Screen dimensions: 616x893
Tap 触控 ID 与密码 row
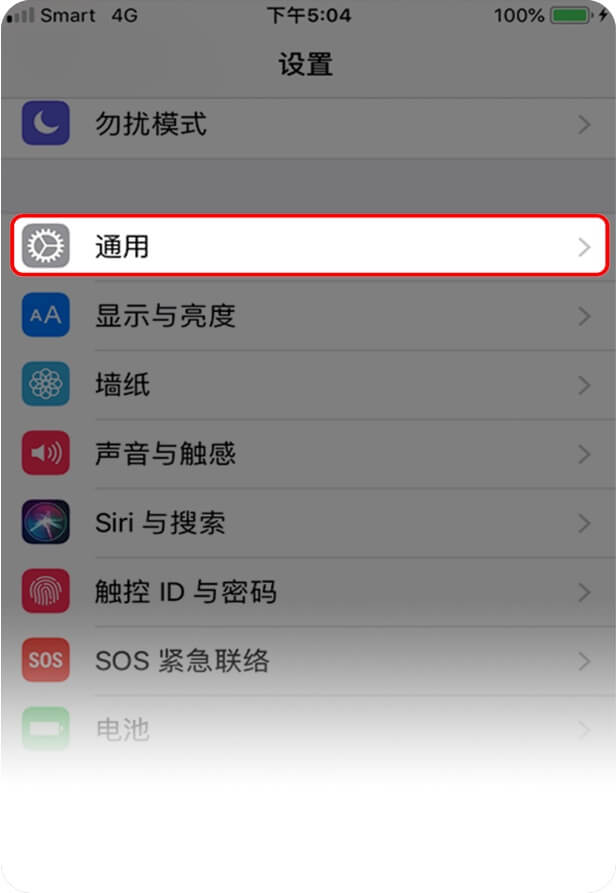tap(300, 592)
